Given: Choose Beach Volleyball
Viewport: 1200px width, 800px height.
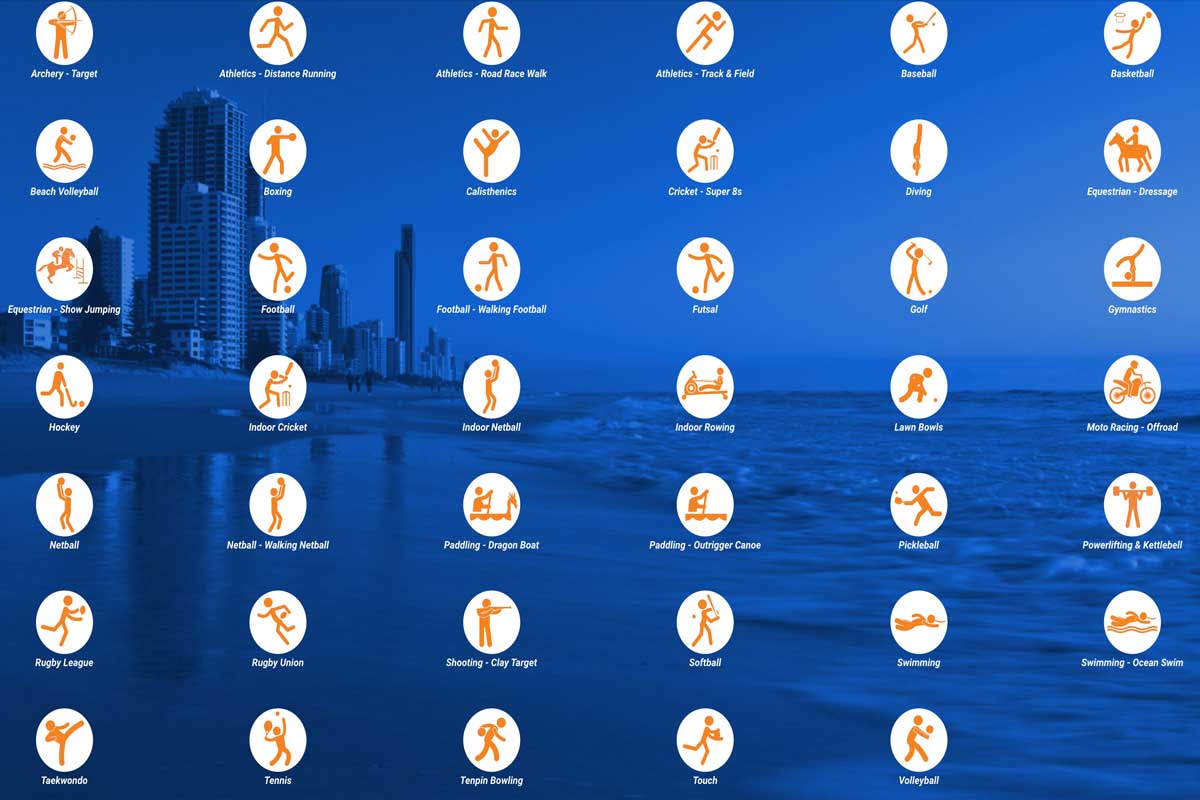Looking at the screenshot, I should pyautogui.click(x=64, y=151).
